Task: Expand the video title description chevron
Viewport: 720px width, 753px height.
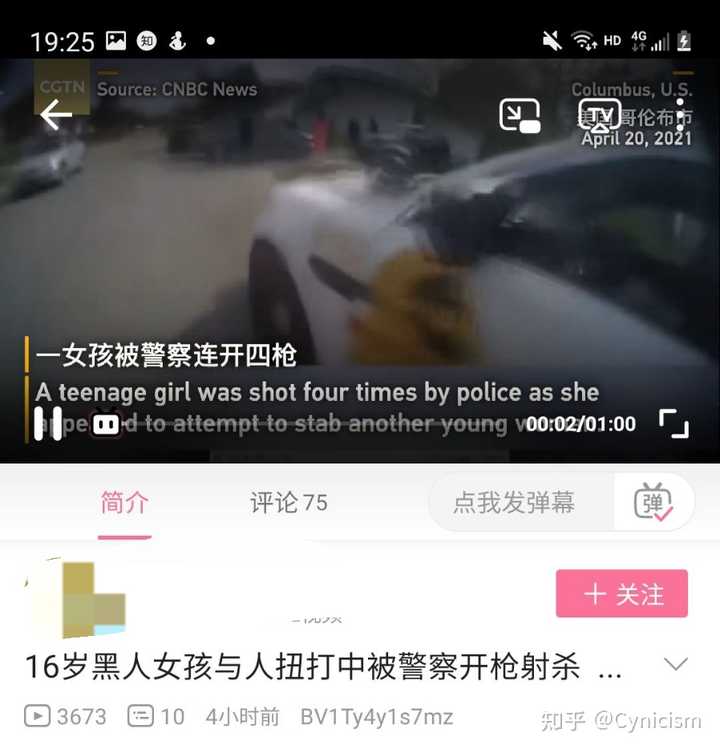Action: (676, 665)
